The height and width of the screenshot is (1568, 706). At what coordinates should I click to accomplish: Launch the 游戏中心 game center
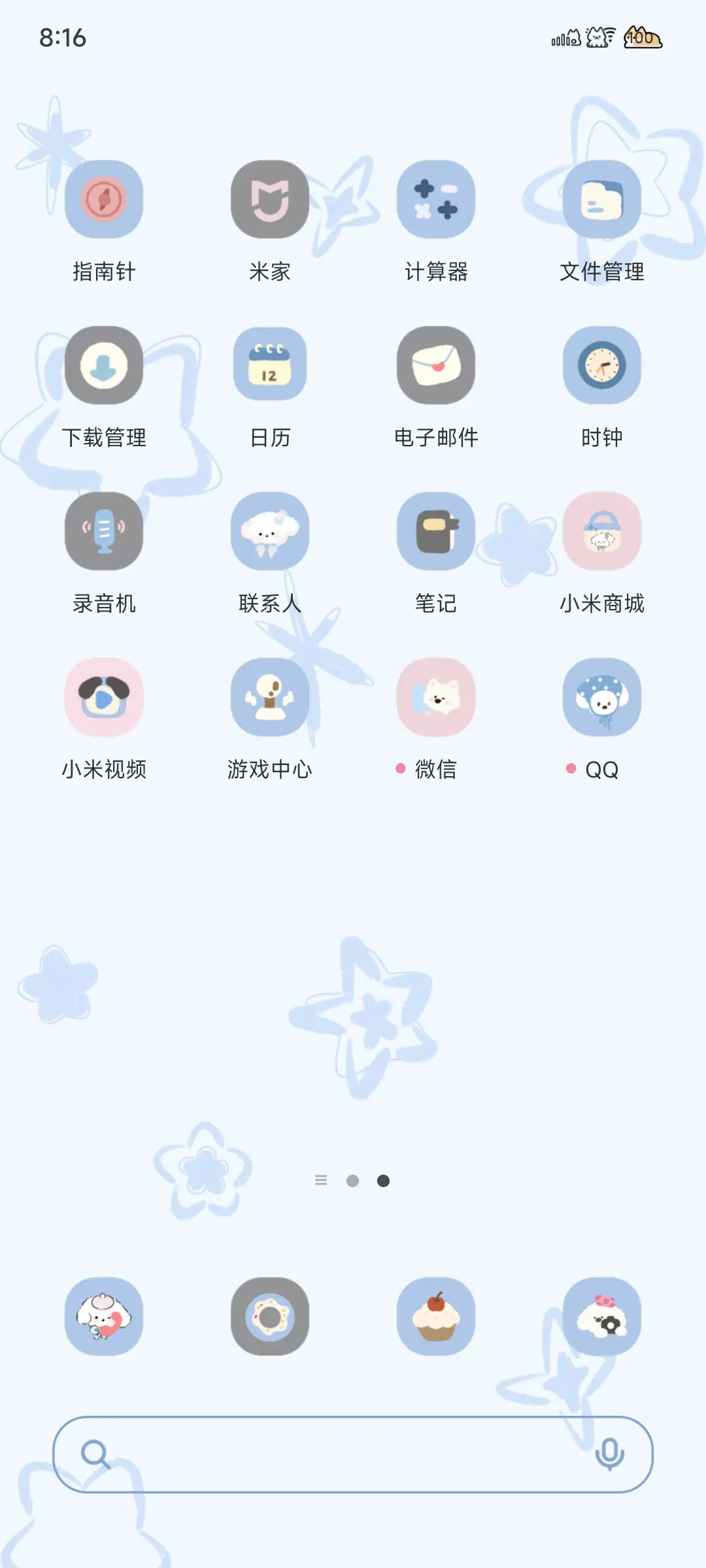point(270,696)
